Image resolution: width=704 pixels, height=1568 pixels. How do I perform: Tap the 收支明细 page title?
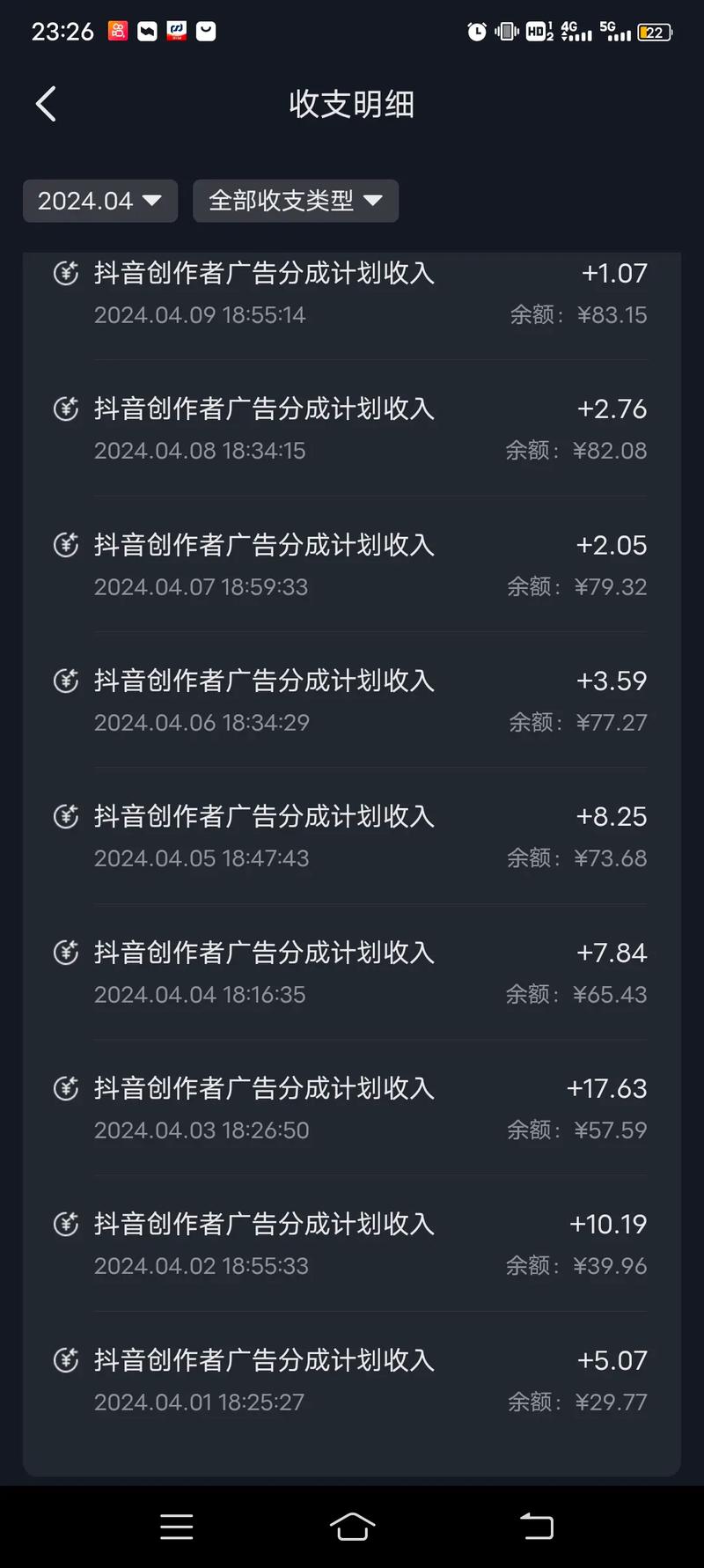351,104
